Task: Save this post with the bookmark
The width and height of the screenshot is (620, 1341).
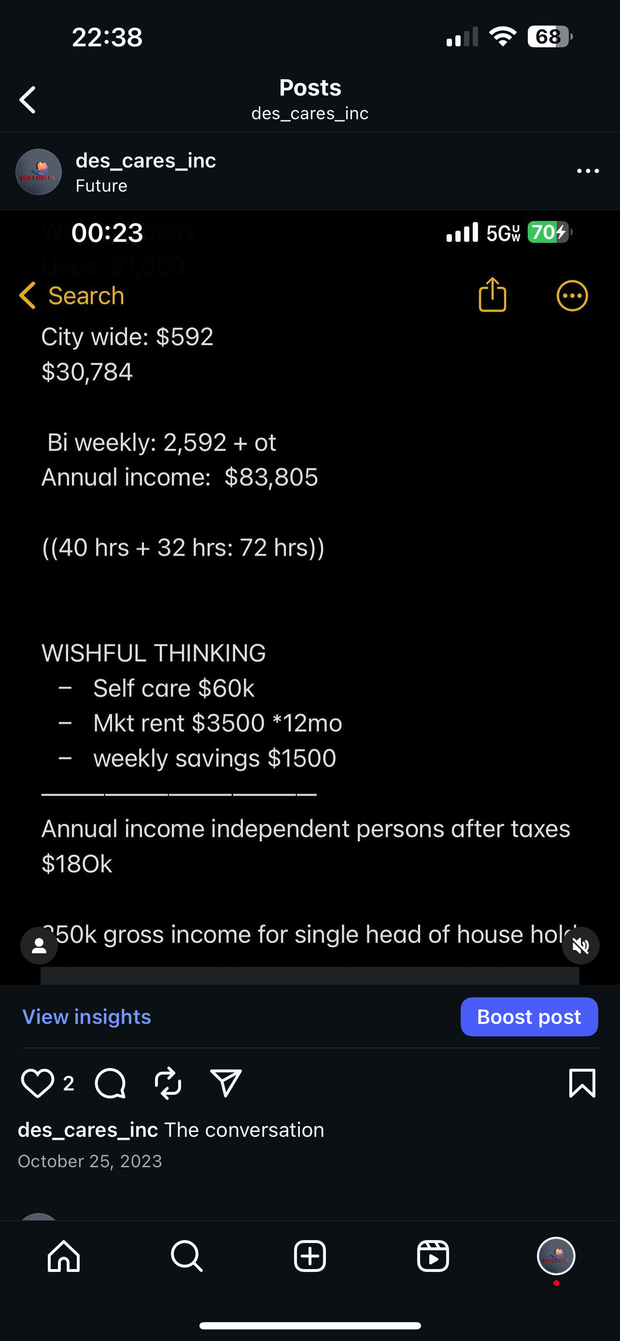Action: (x=582, y=1083)
